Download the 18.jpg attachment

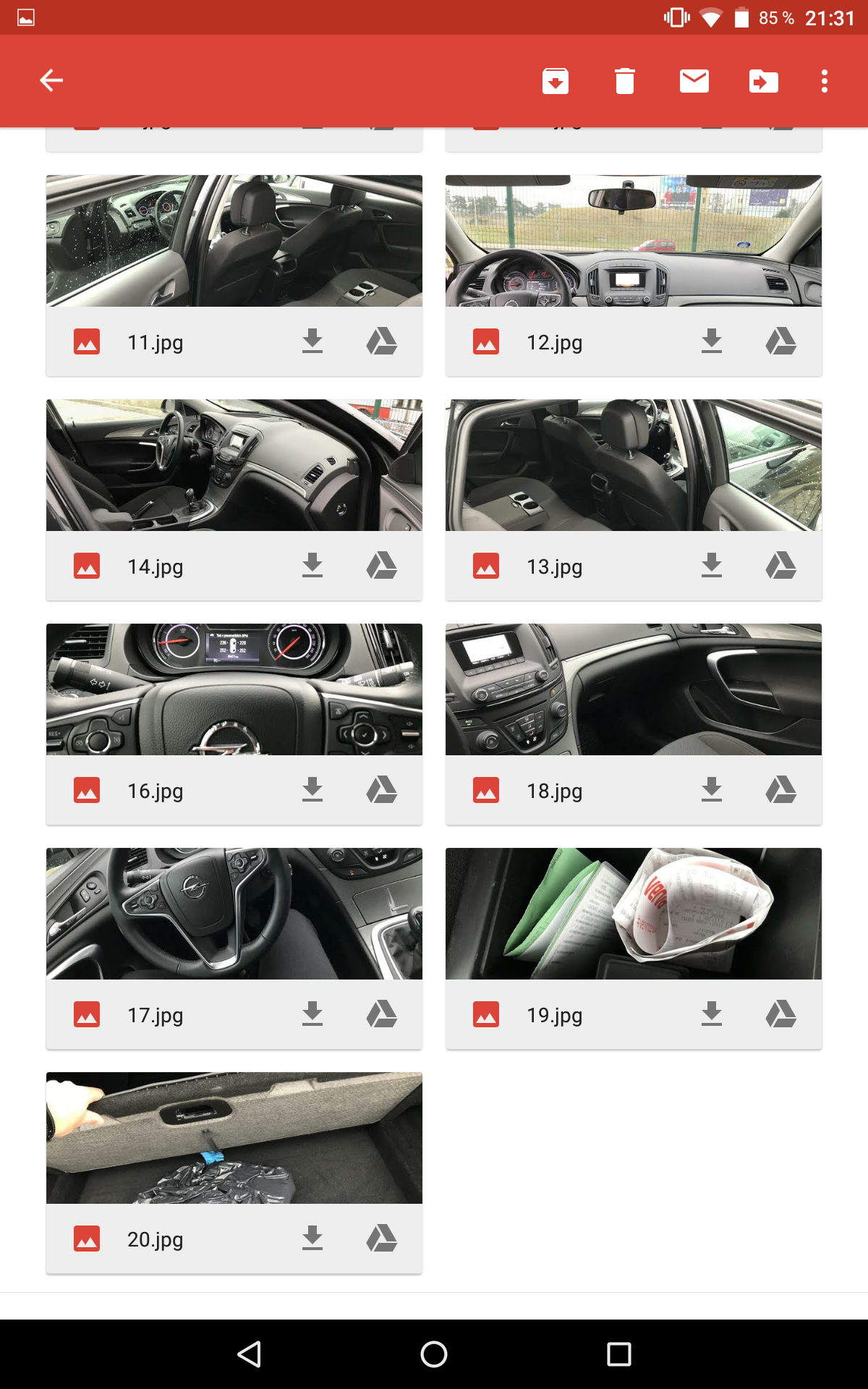[x=711, y=789]
